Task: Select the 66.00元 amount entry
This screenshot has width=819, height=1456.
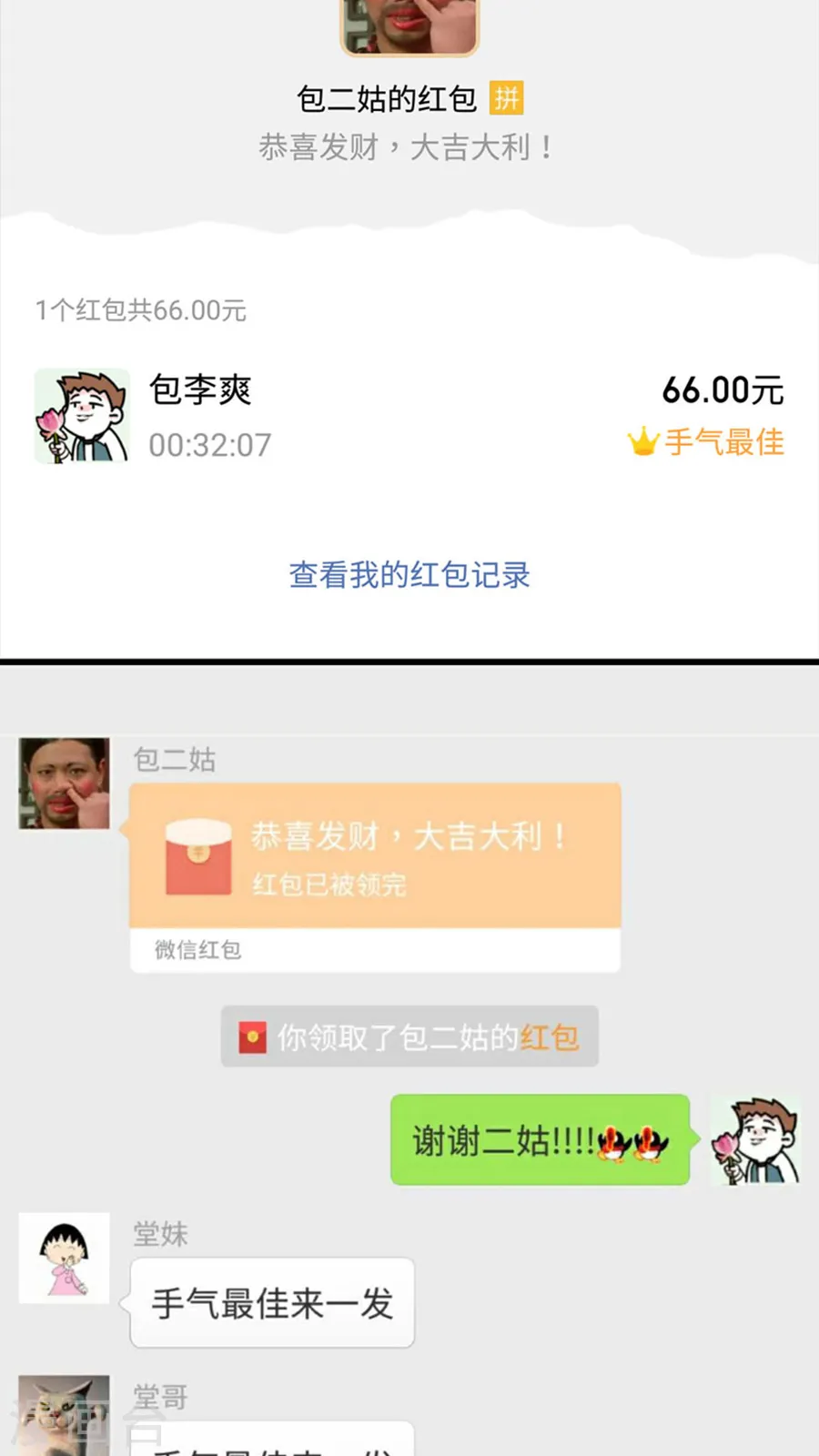Action: tap(723, 389)
